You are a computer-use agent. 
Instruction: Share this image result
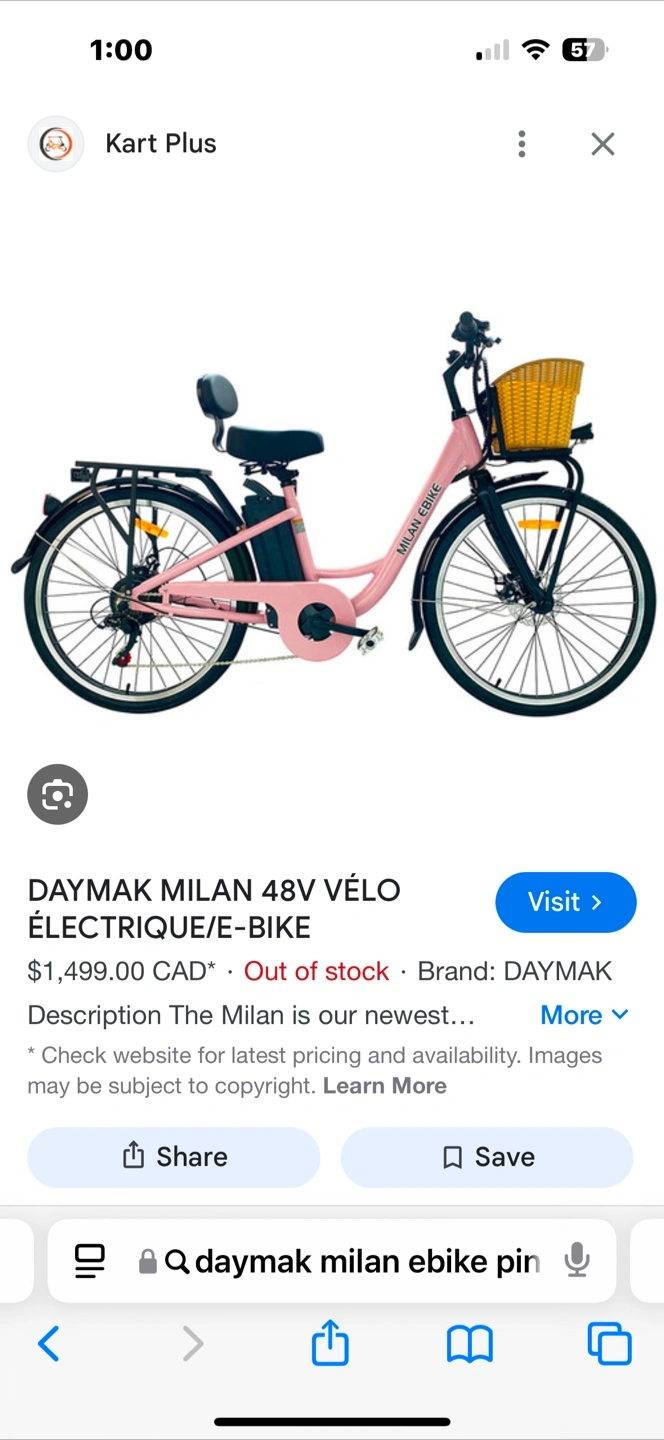(x=174, y=1157)
